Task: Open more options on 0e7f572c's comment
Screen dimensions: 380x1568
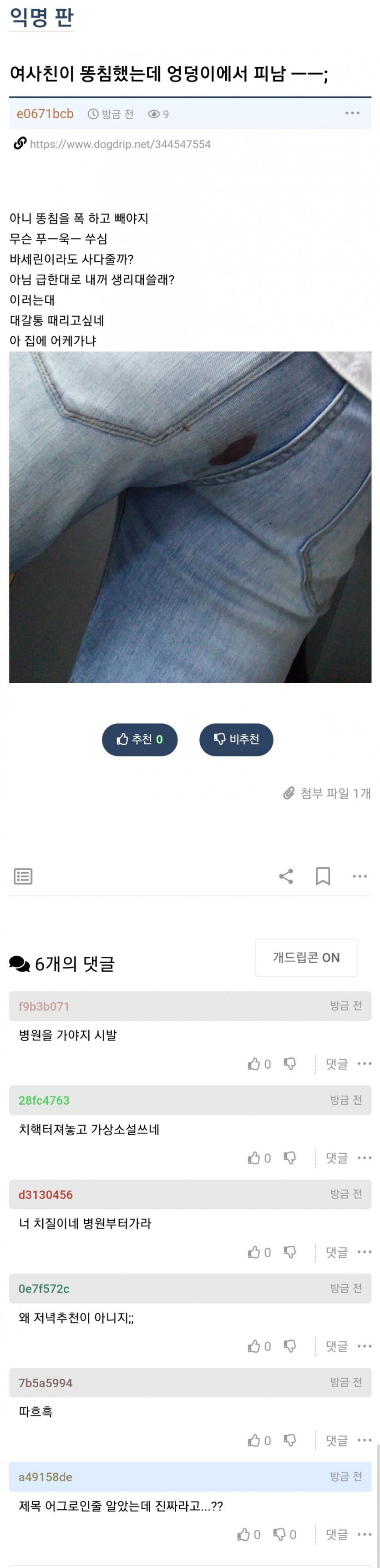Action: coord(364,1346)
